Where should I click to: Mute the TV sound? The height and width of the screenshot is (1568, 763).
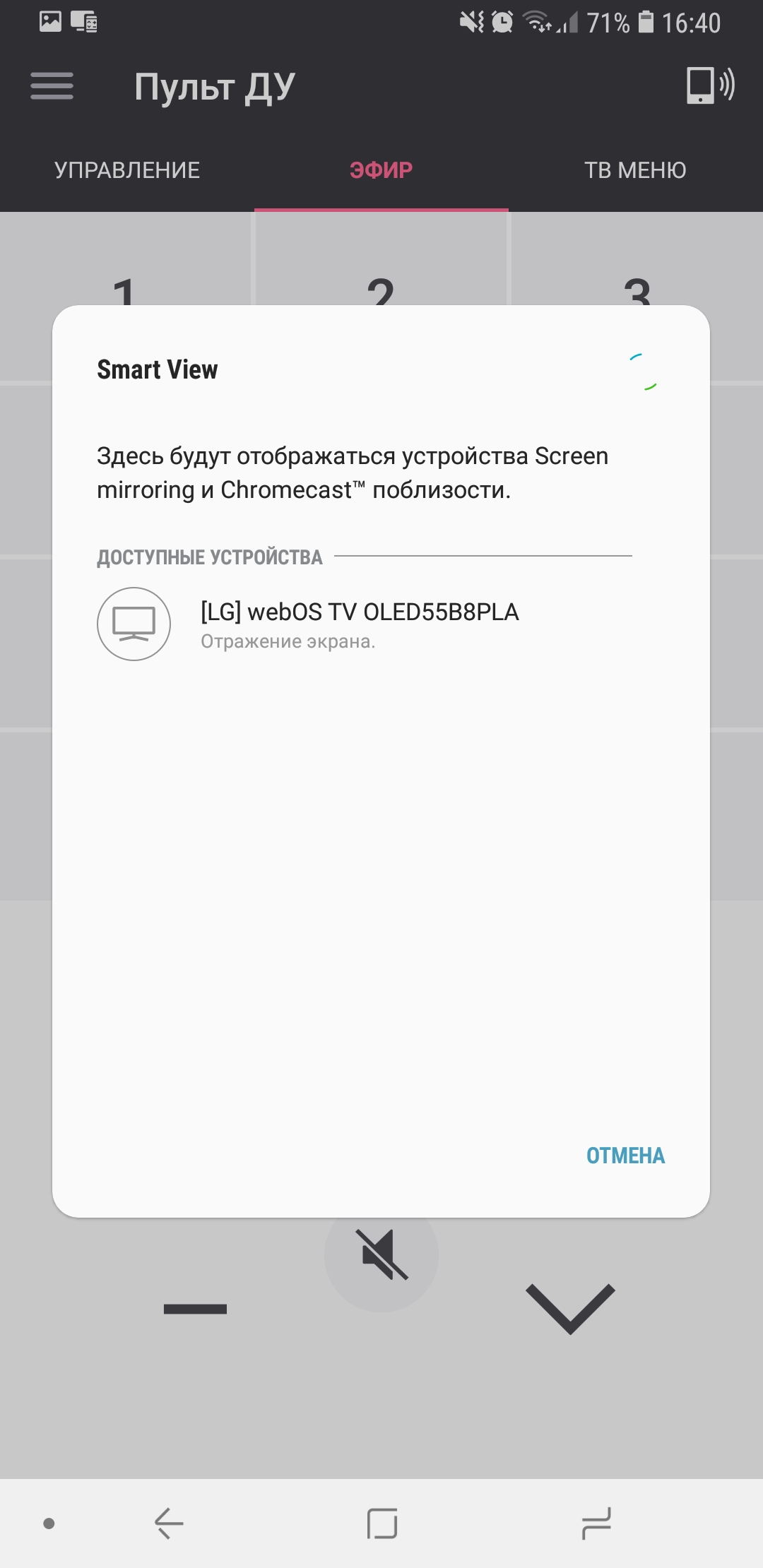[382, 1255]
